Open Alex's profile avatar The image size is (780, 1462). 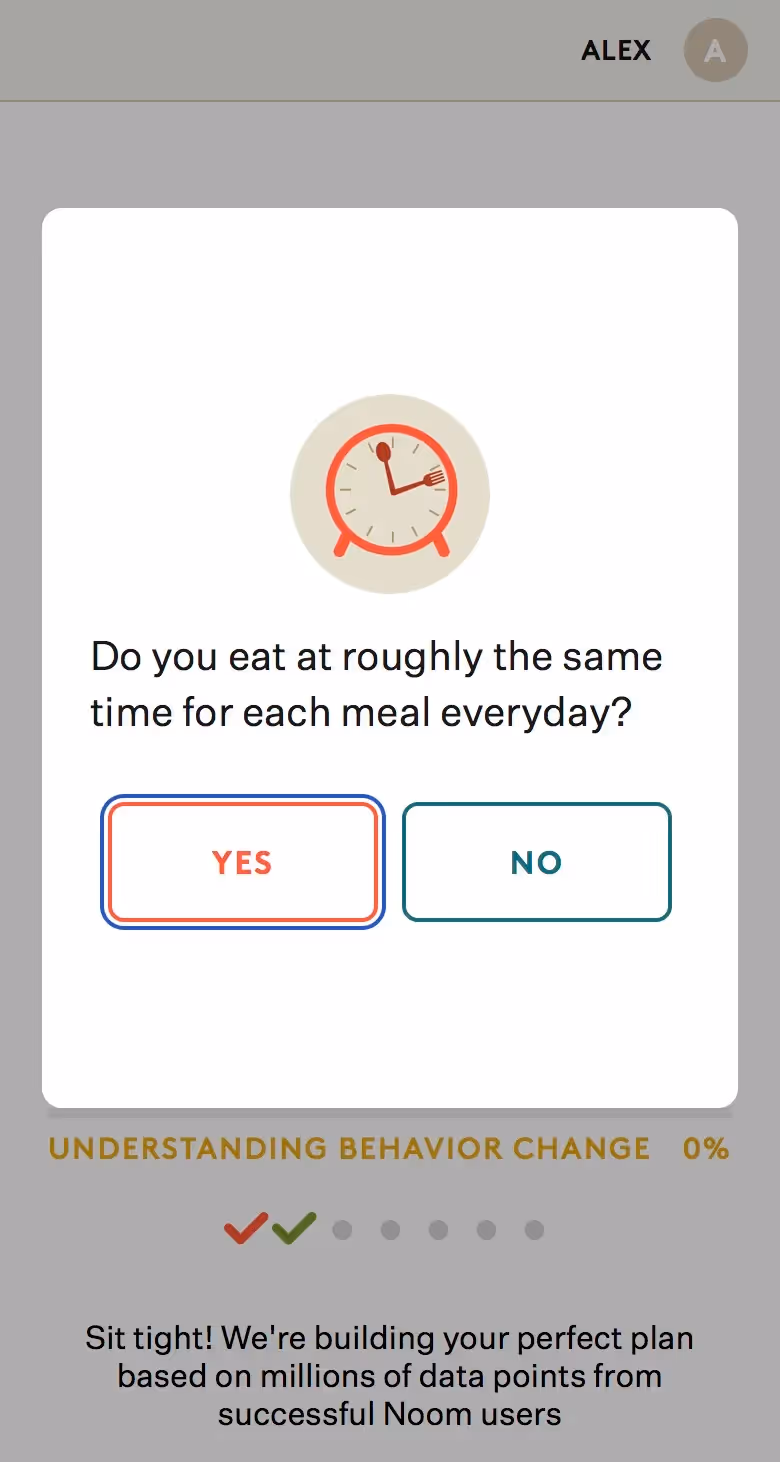715,51
